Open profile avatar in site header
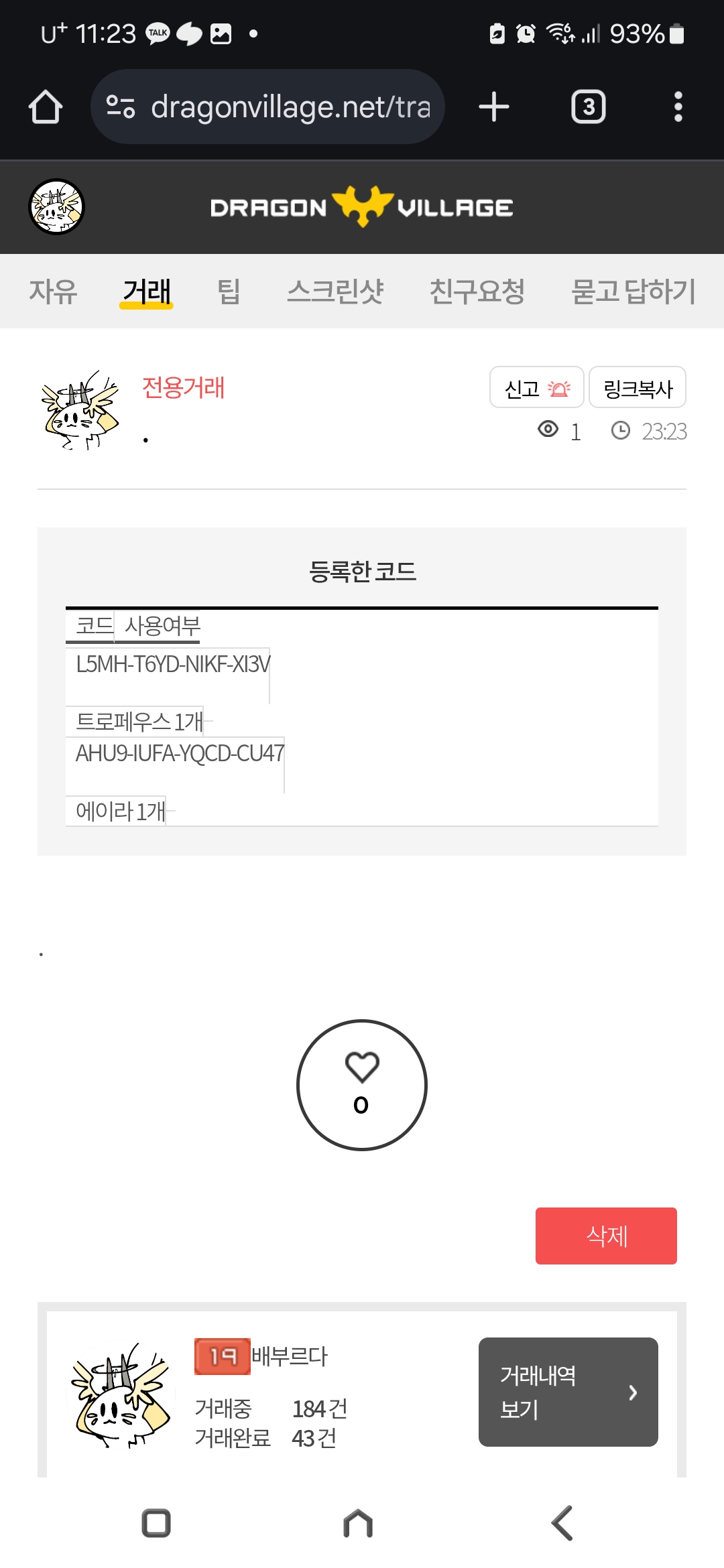 tap(56, 206)
